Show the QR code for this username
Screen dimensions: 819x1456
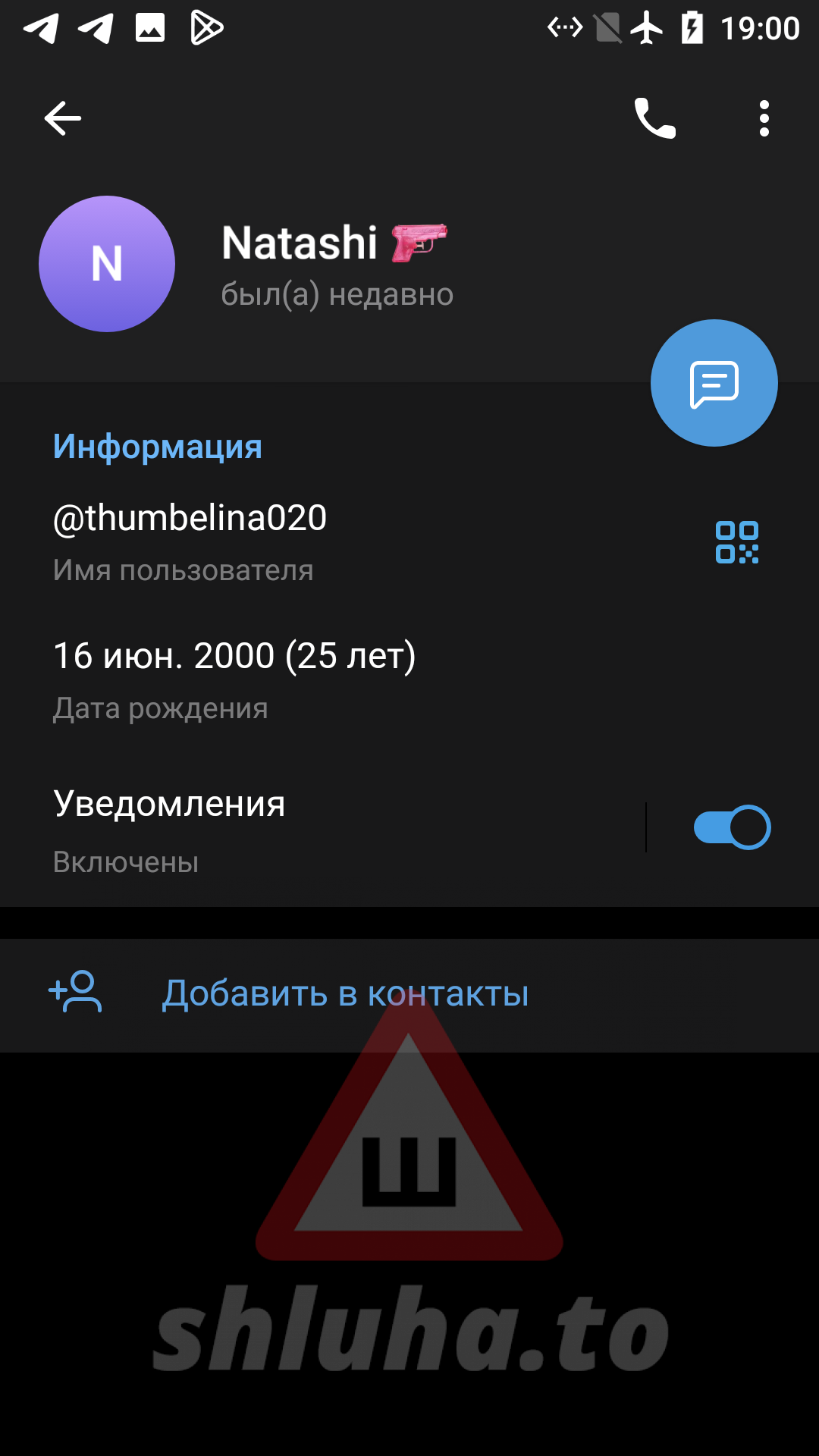coord(736,542)
